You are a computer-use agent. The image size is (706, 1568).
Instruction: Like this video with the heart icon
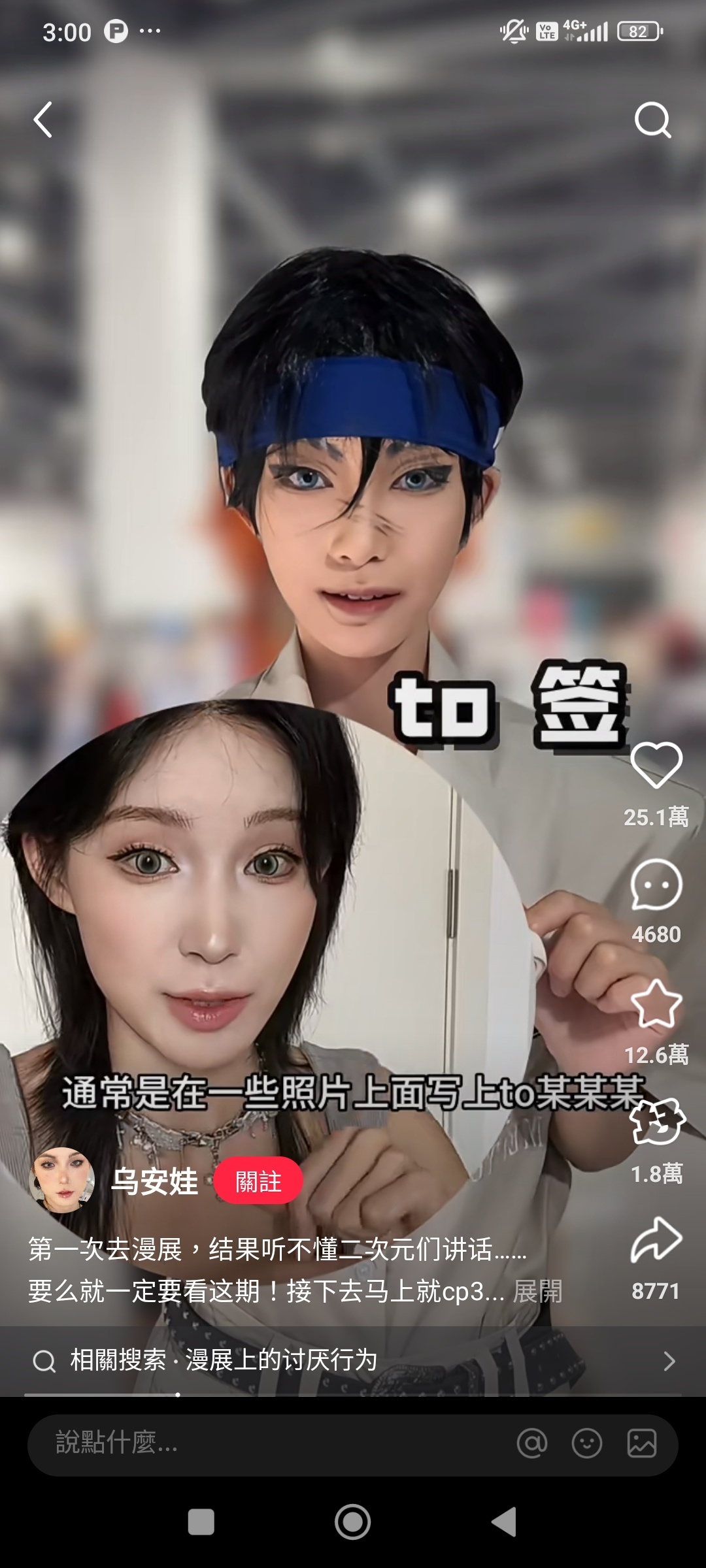(x=656, y=765)
